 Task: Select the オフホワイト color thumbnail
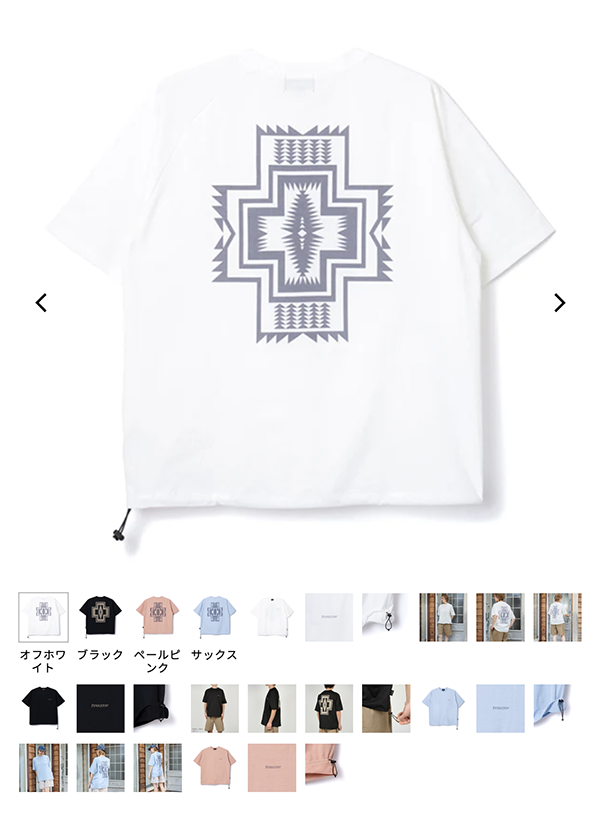click(43, 617)
